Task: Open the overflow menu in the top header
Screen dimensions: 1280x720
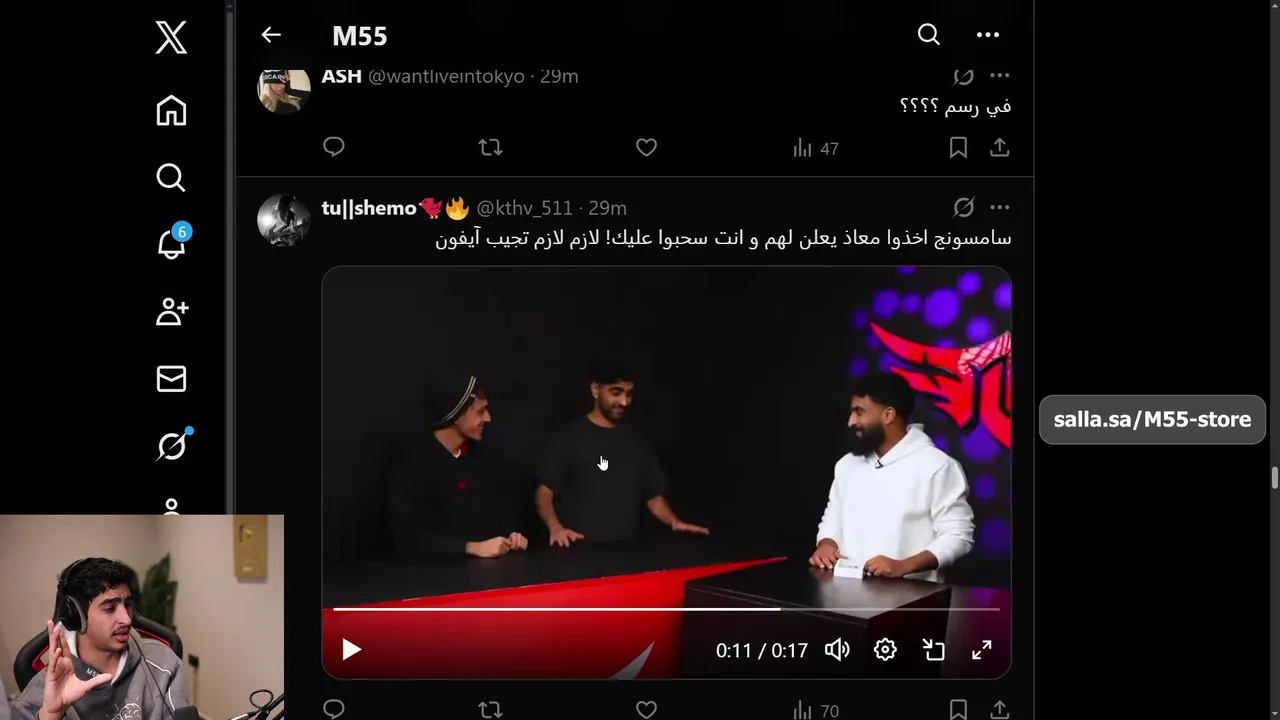Action: coord(987,35)
